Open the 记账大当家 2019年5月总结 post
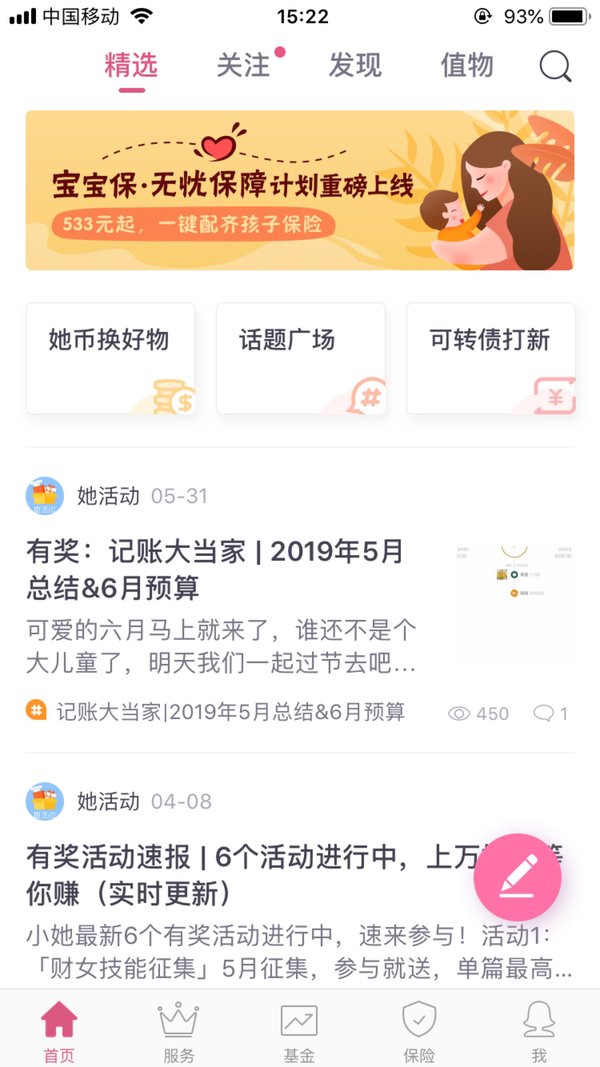 click(x=215, y=570)
